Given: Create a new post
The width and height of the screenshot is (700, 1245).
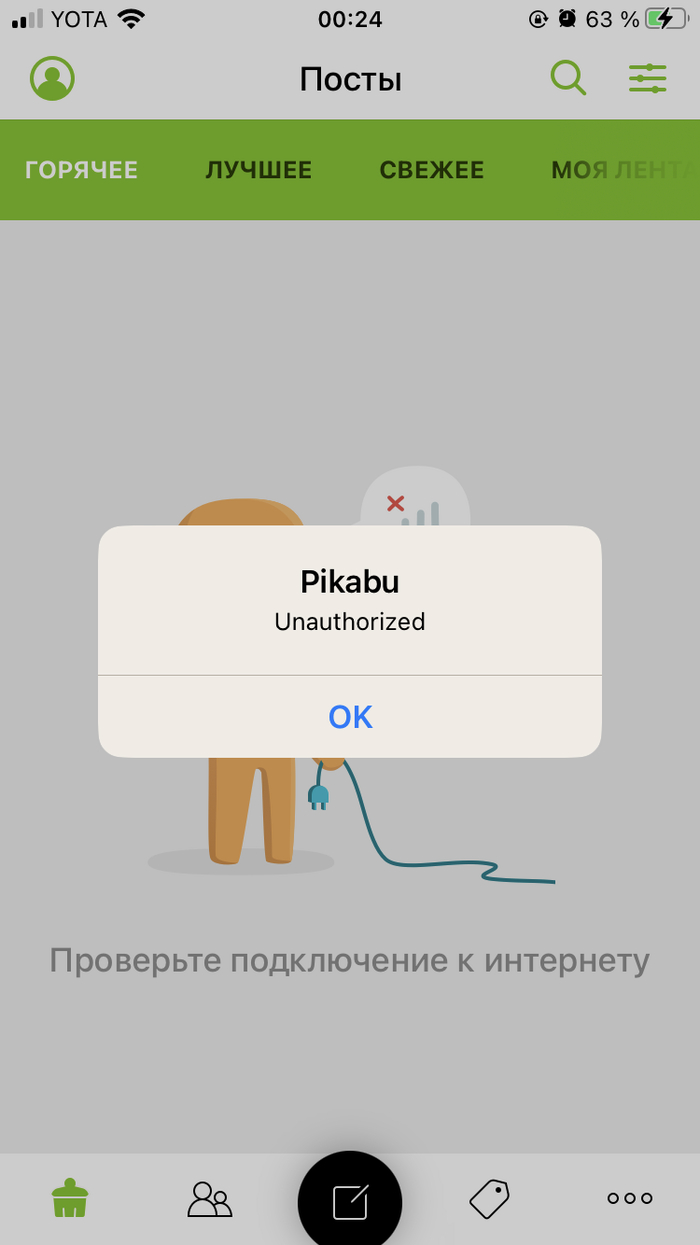Looking at the screenshot, I should pos(350,1200).
